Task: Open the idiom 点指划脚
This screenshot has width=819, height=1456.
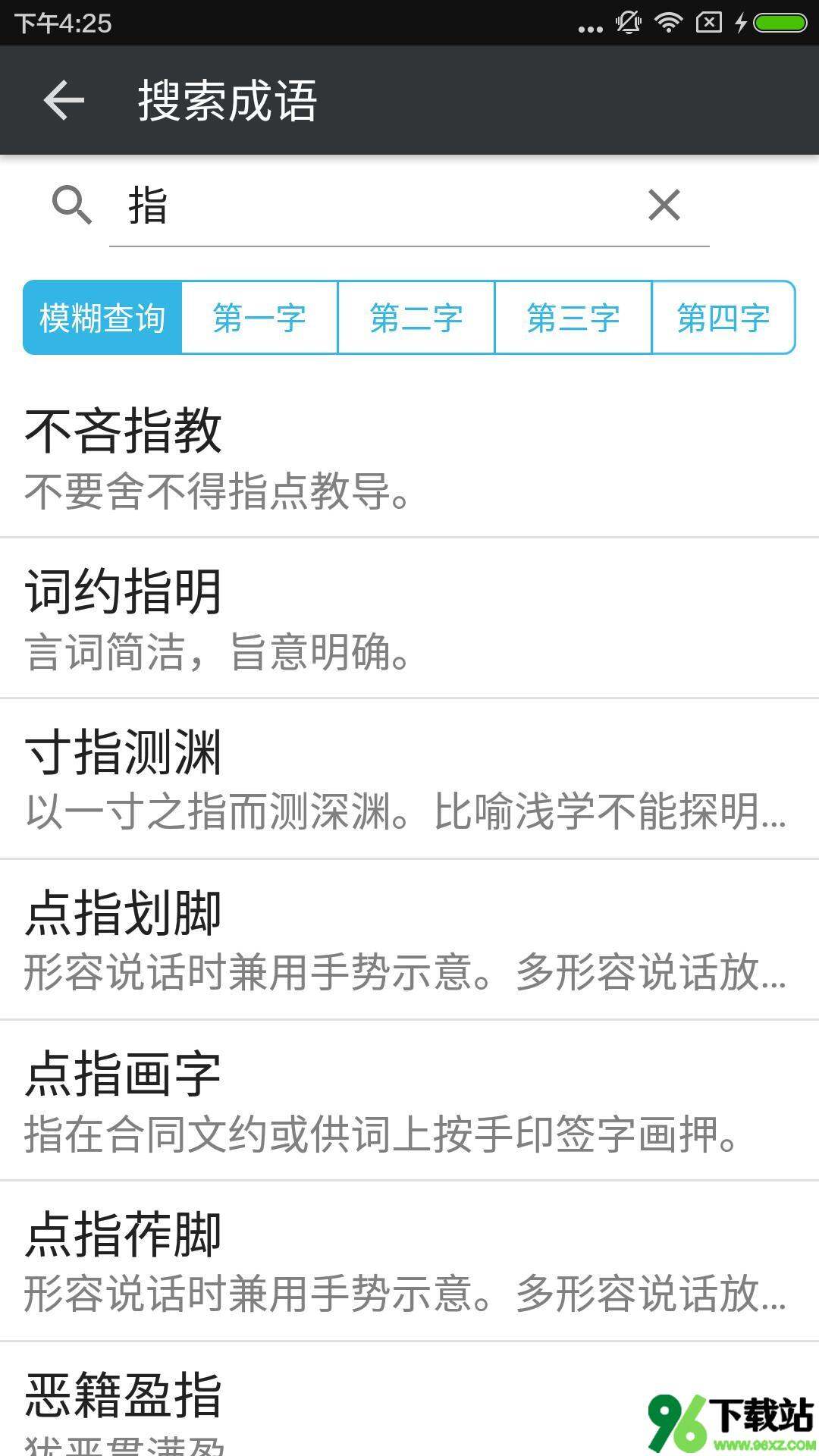Action: click(409, 940)
